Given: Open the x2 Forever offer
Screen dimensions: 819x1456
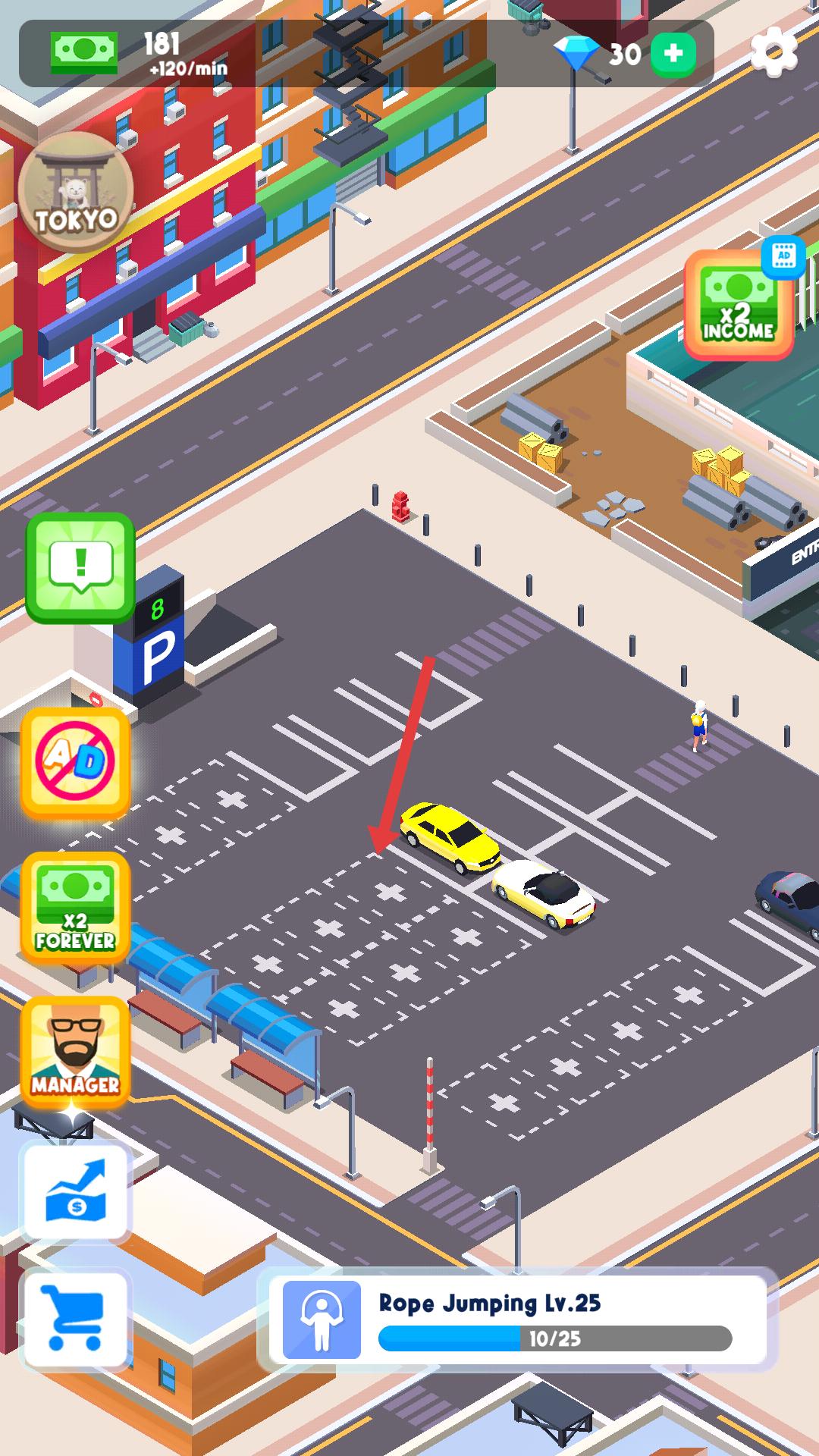Looking at the screenshot, I should [x=75, y=908].
